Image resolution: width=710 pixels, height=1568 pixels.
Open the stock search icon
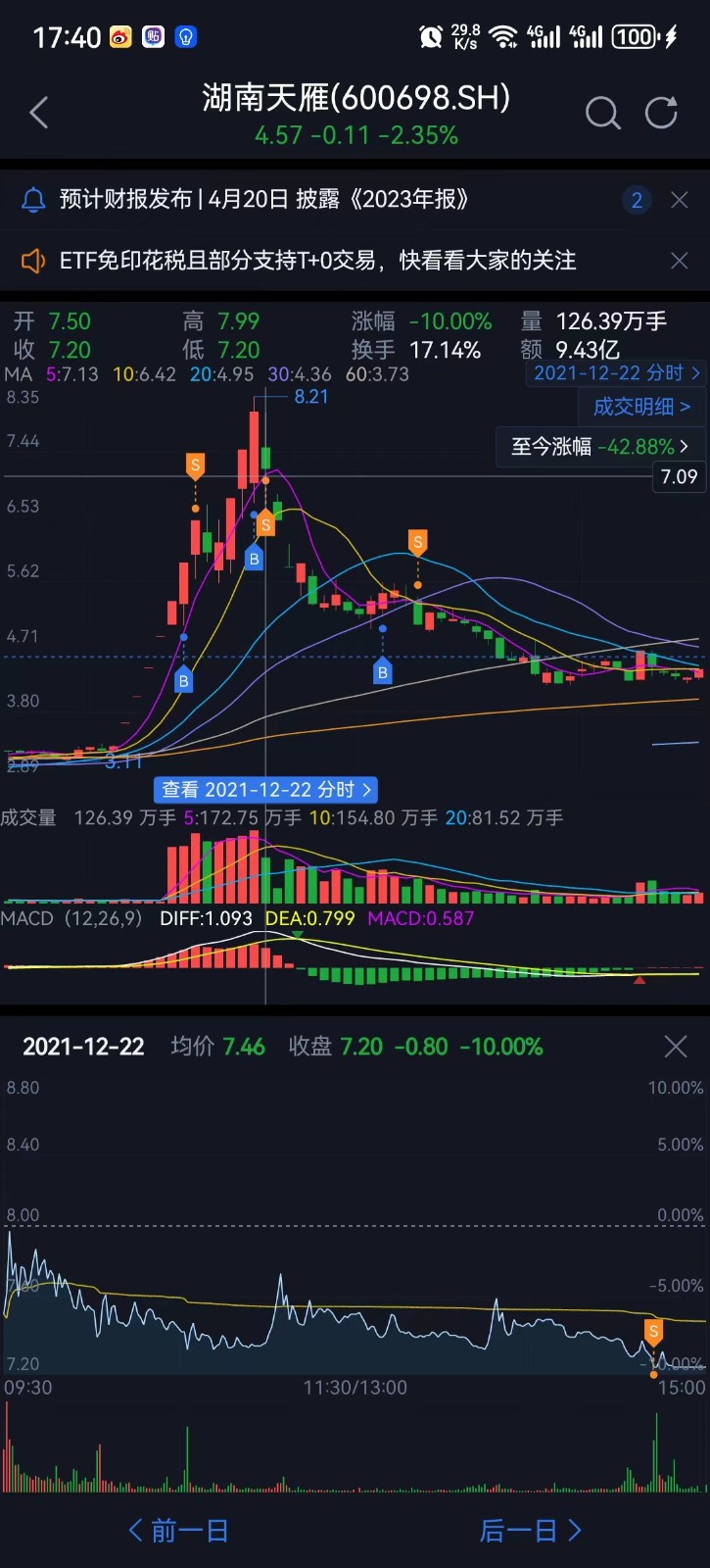pos(602,114)
